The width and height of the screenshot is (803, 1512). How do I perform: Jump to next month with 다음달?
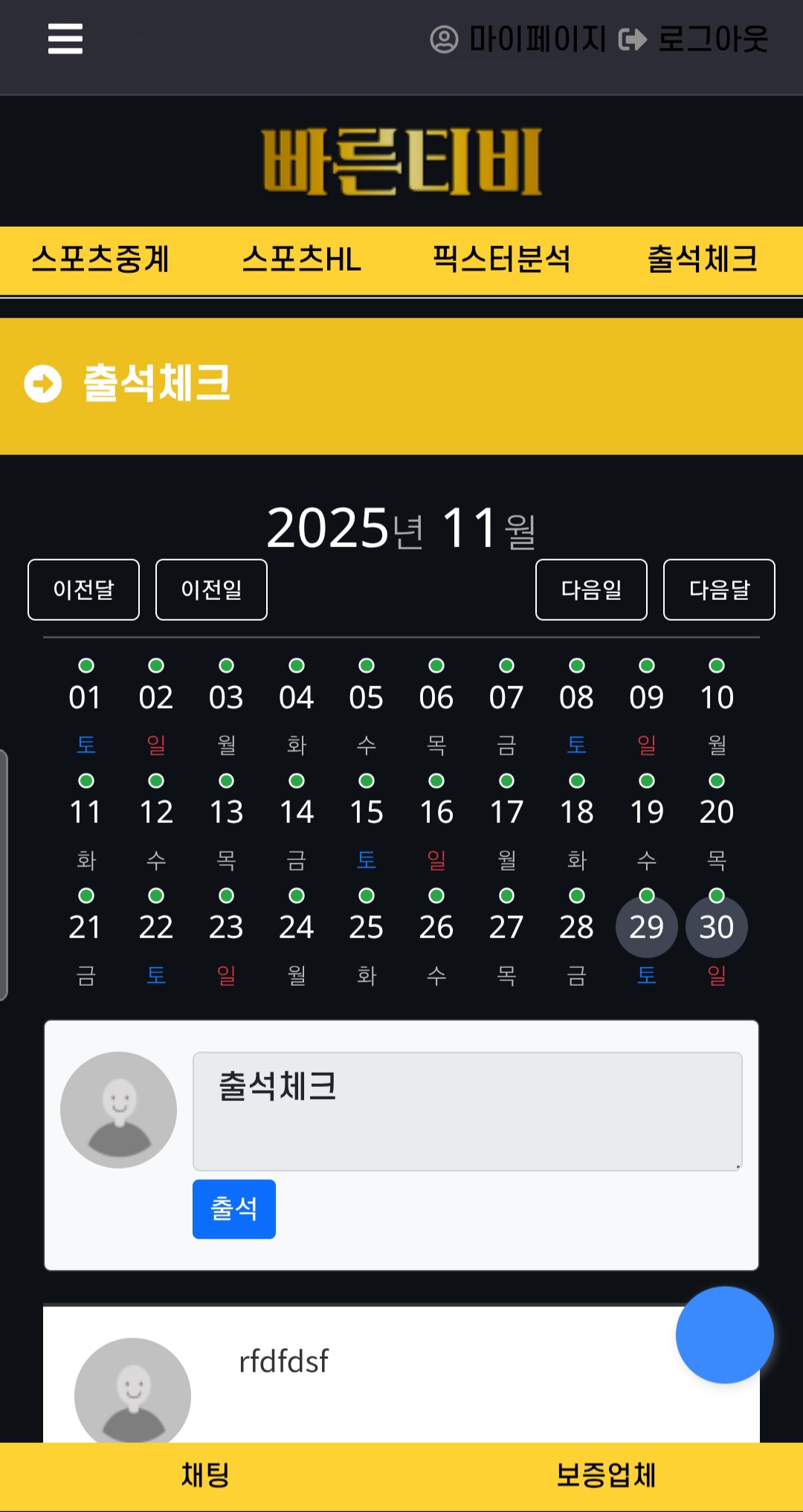pos(719,589)
